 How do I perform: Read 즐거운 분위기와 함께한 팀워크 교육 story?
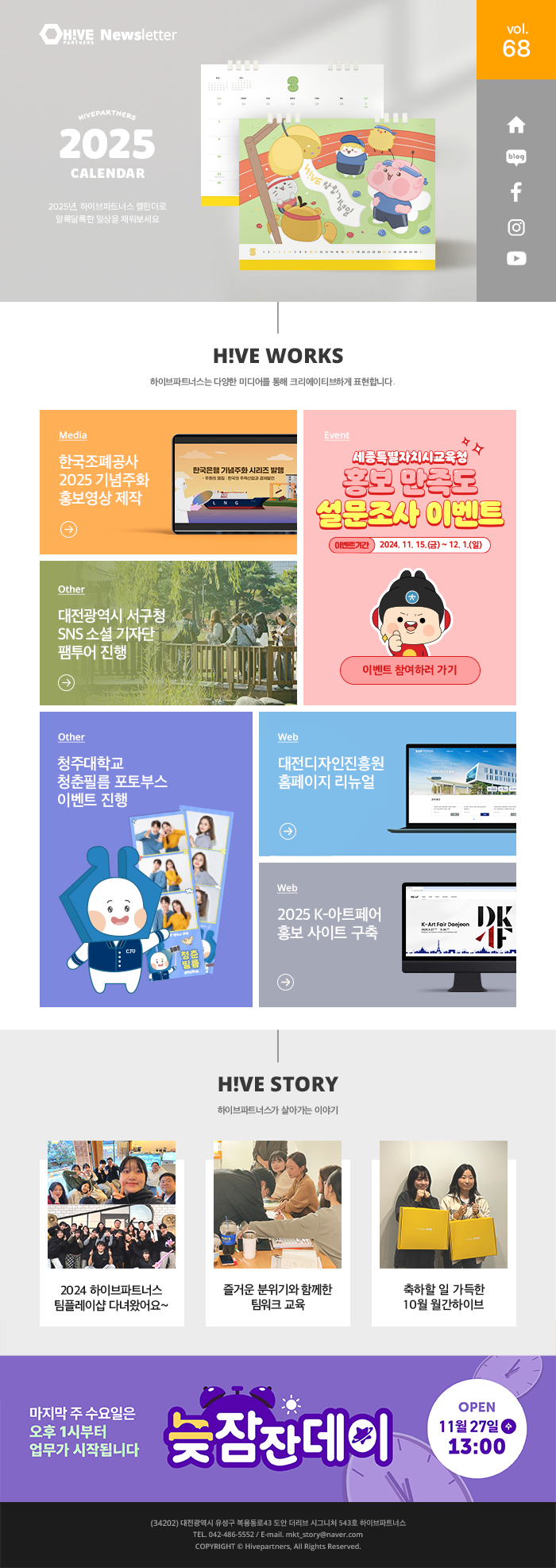[278, 1233]
